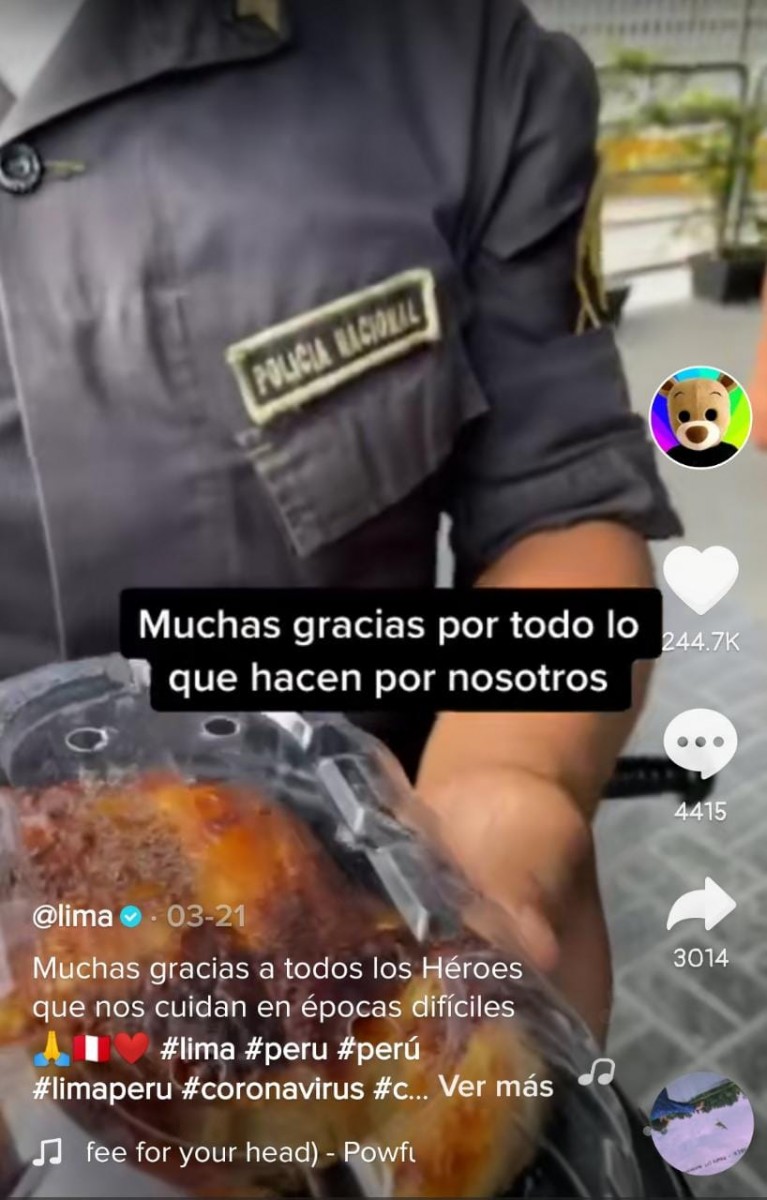
Task: Open the #lima hashtag
Action: 196,1050
